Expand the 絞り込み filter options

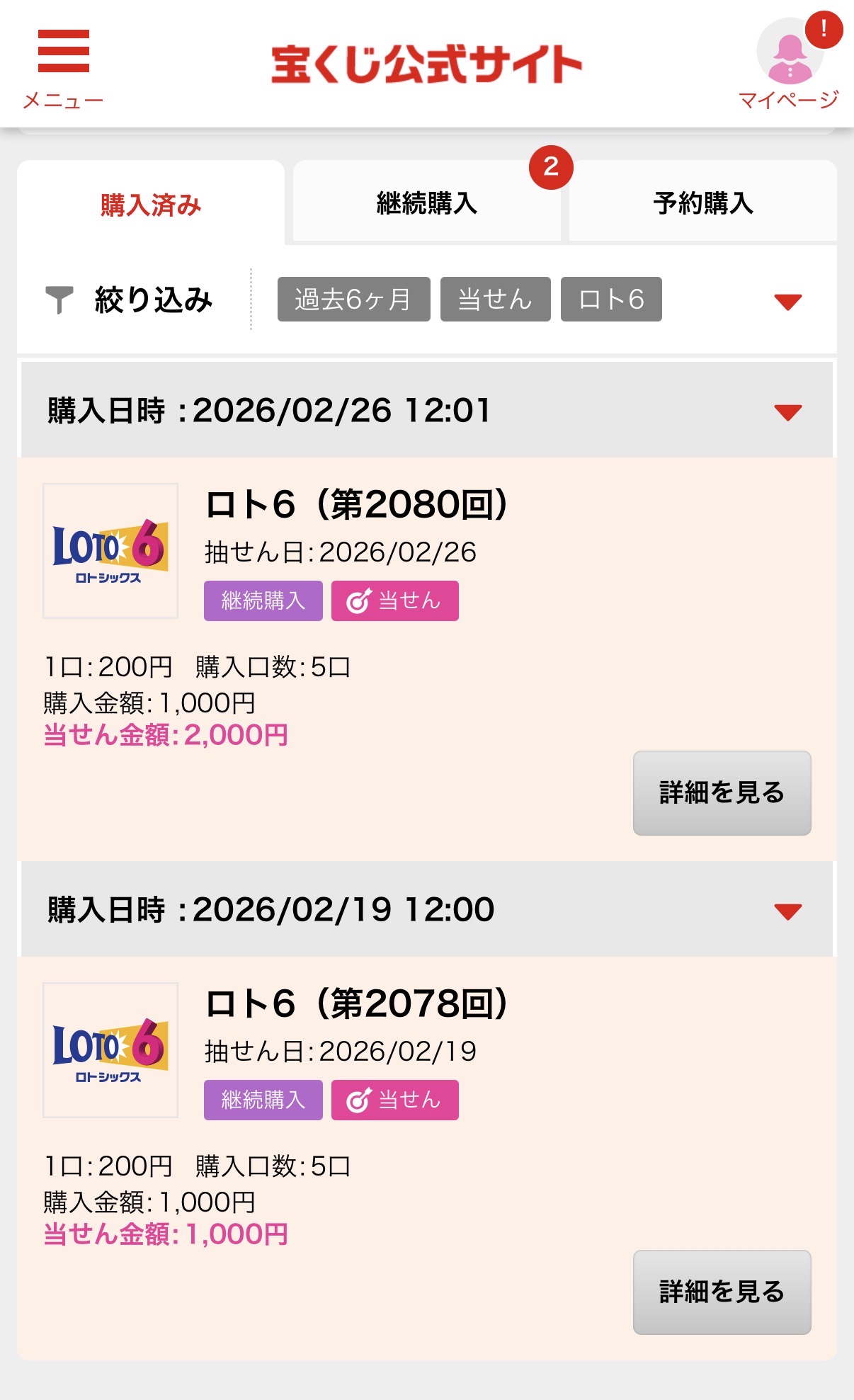point(787,301)
